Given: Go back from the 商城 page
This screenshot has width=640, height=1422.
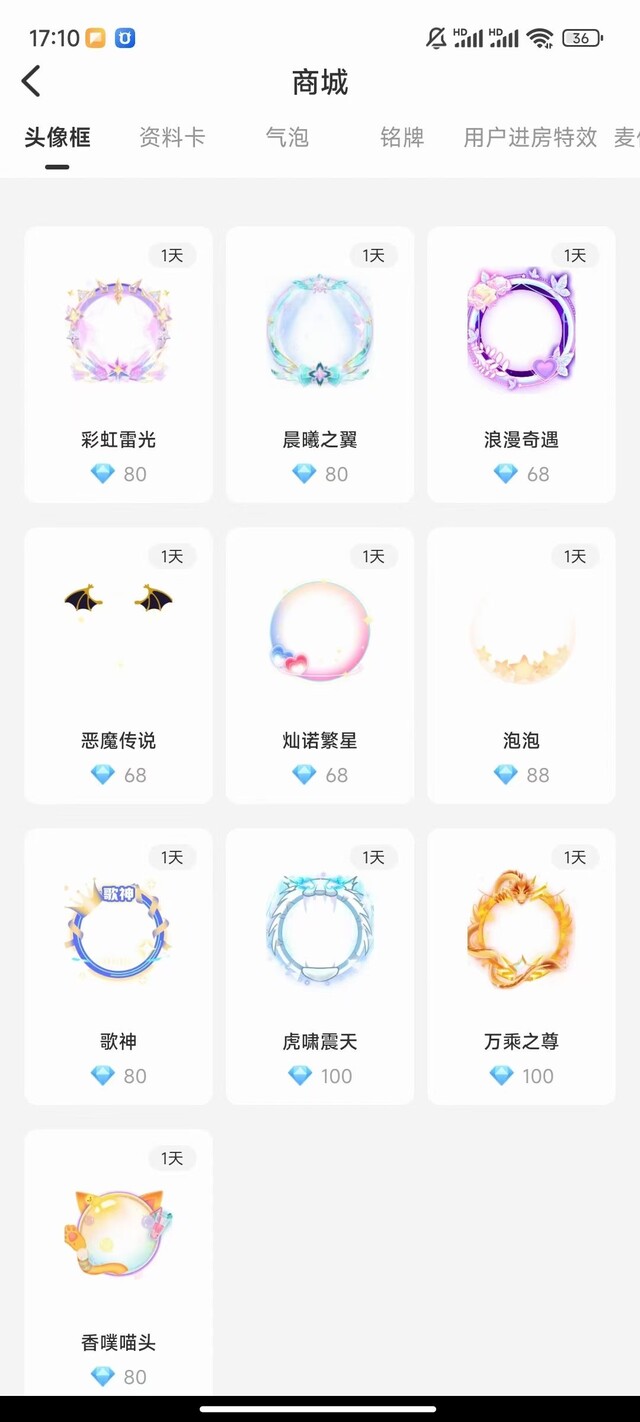Looking at the screenshot, I should point(31,81).
